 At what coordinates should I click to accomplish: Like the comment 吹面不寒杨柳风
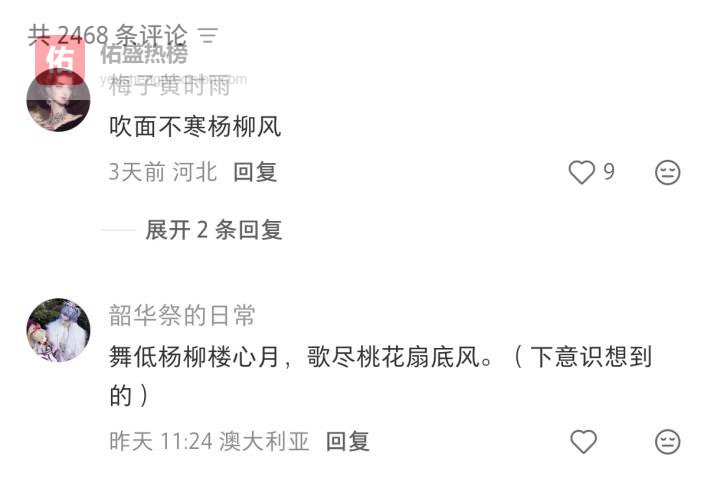click(x=582, y=172)
